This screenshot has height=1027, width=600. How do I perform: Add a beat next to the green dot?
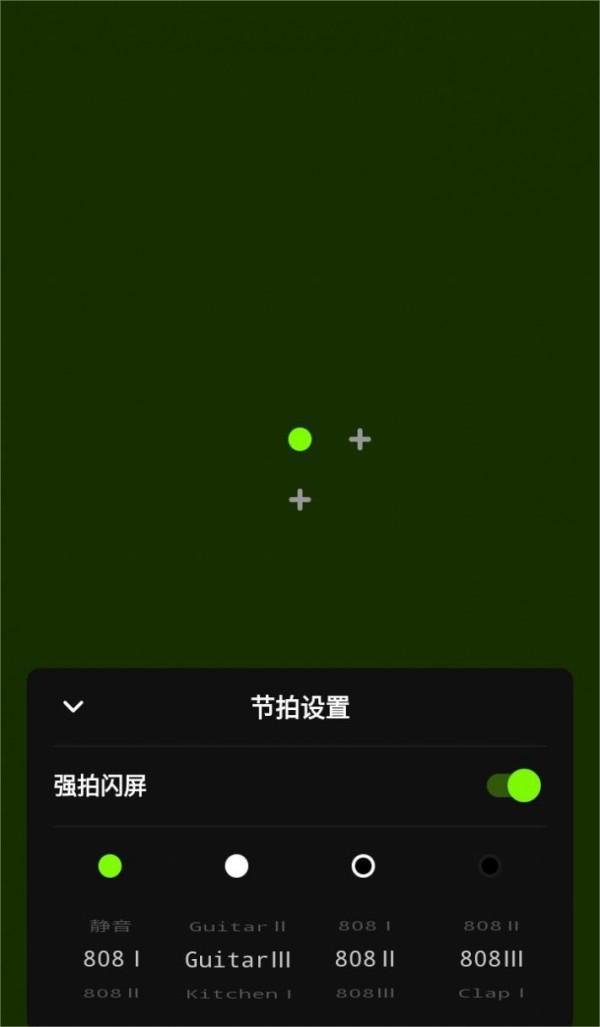coord(360,439)
